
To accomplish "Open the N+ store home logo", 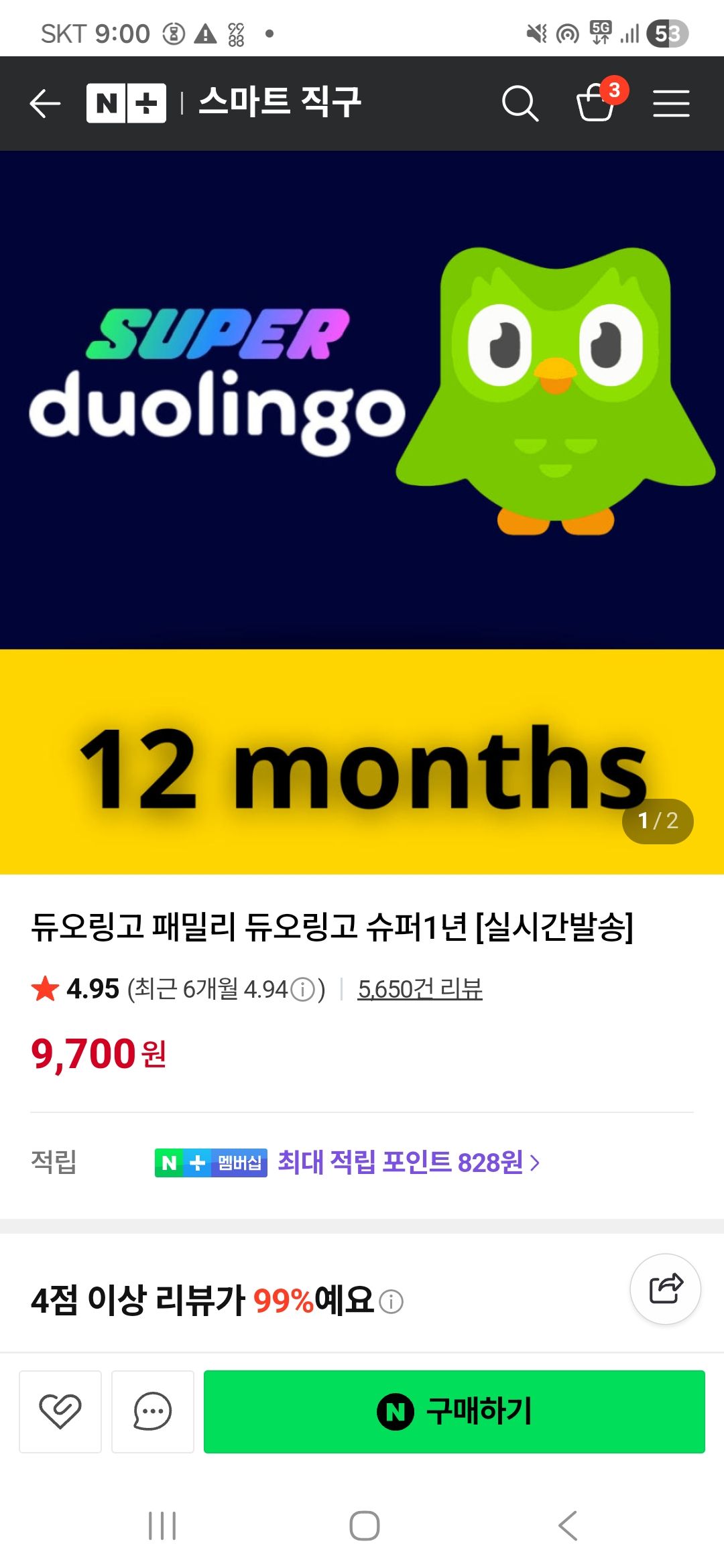I will tap(126, 103).
